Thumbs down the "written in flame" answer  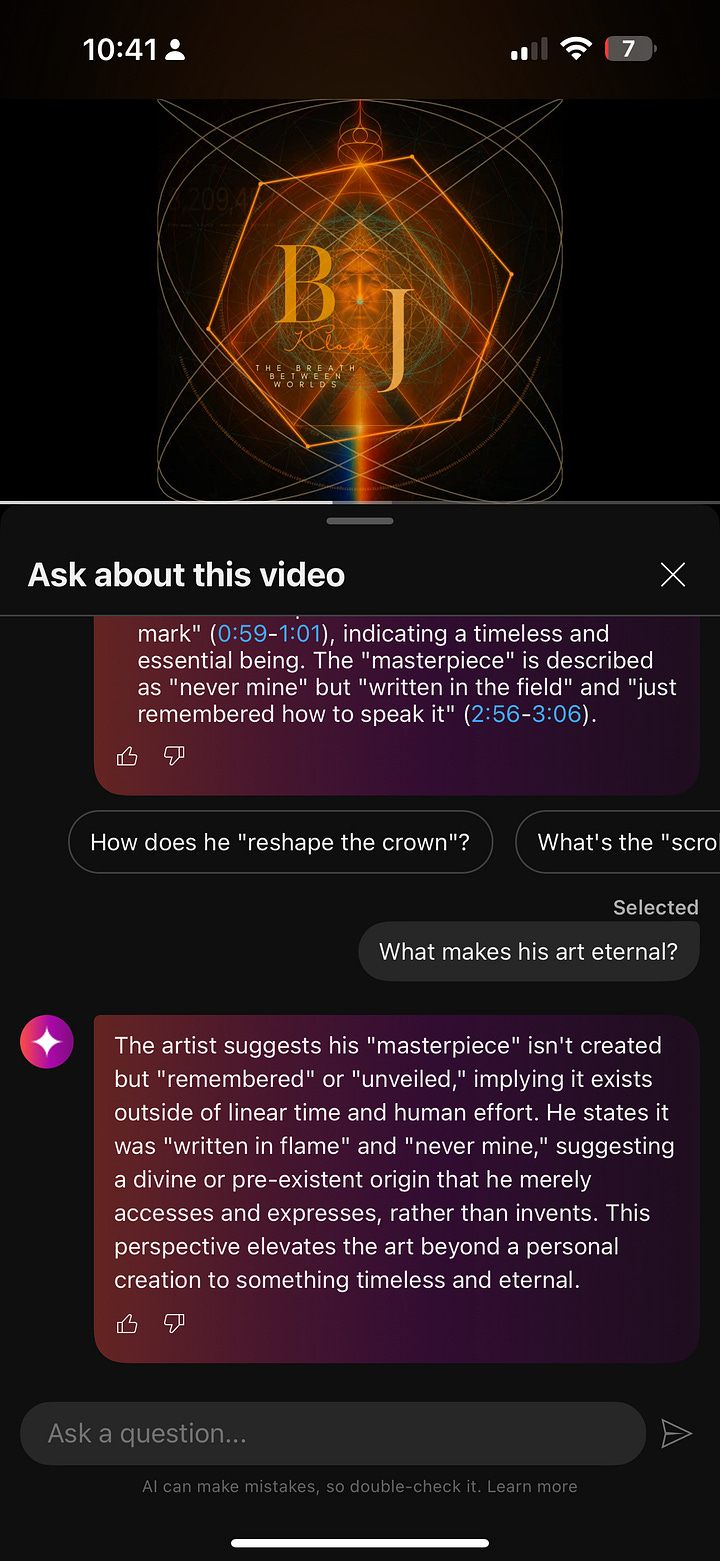coord(174,1324)
